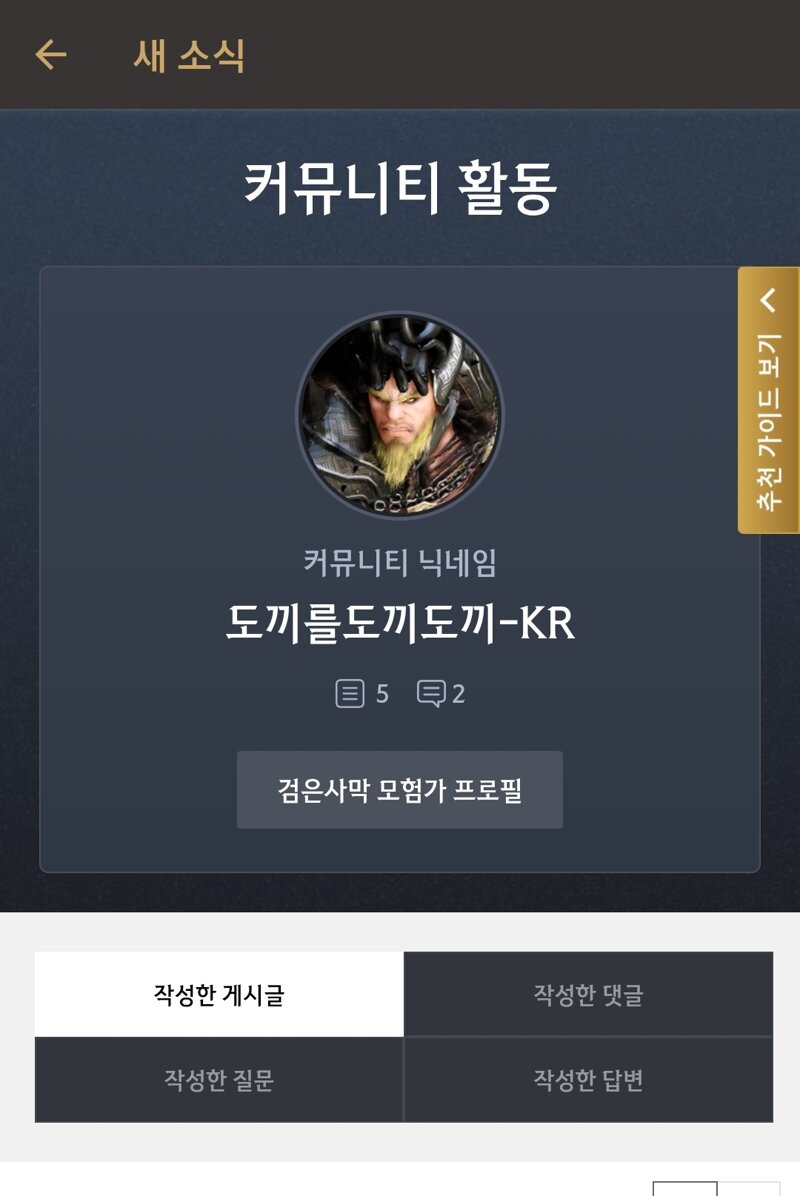Expand the 추천 가이드 보기 side panel
Image resolution: width=800 pixels, height=1196 pixels.
pos(768,400)
